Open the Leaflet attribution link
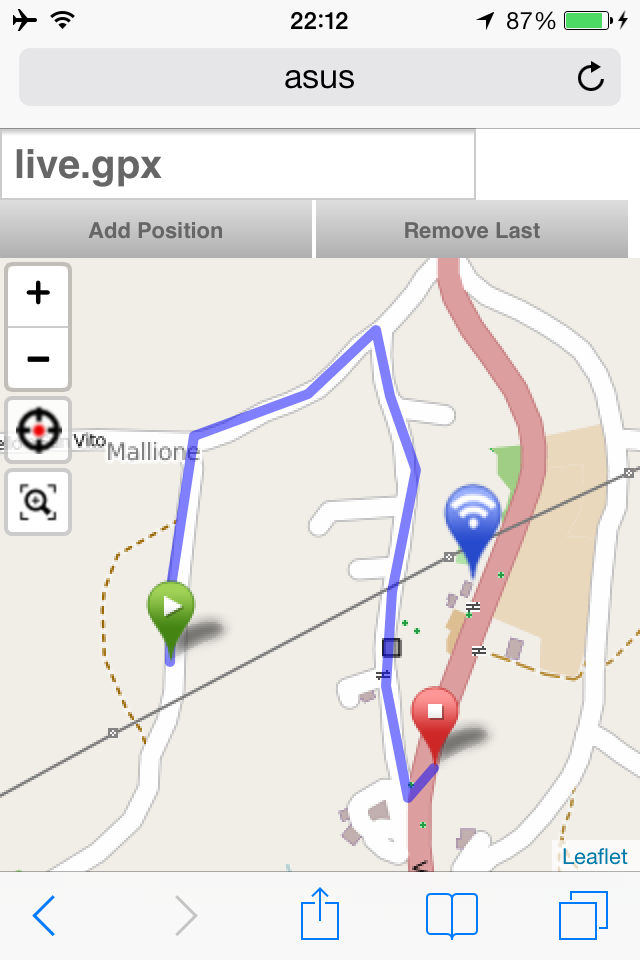The image size is (640, 960). [x=595, y=856]
